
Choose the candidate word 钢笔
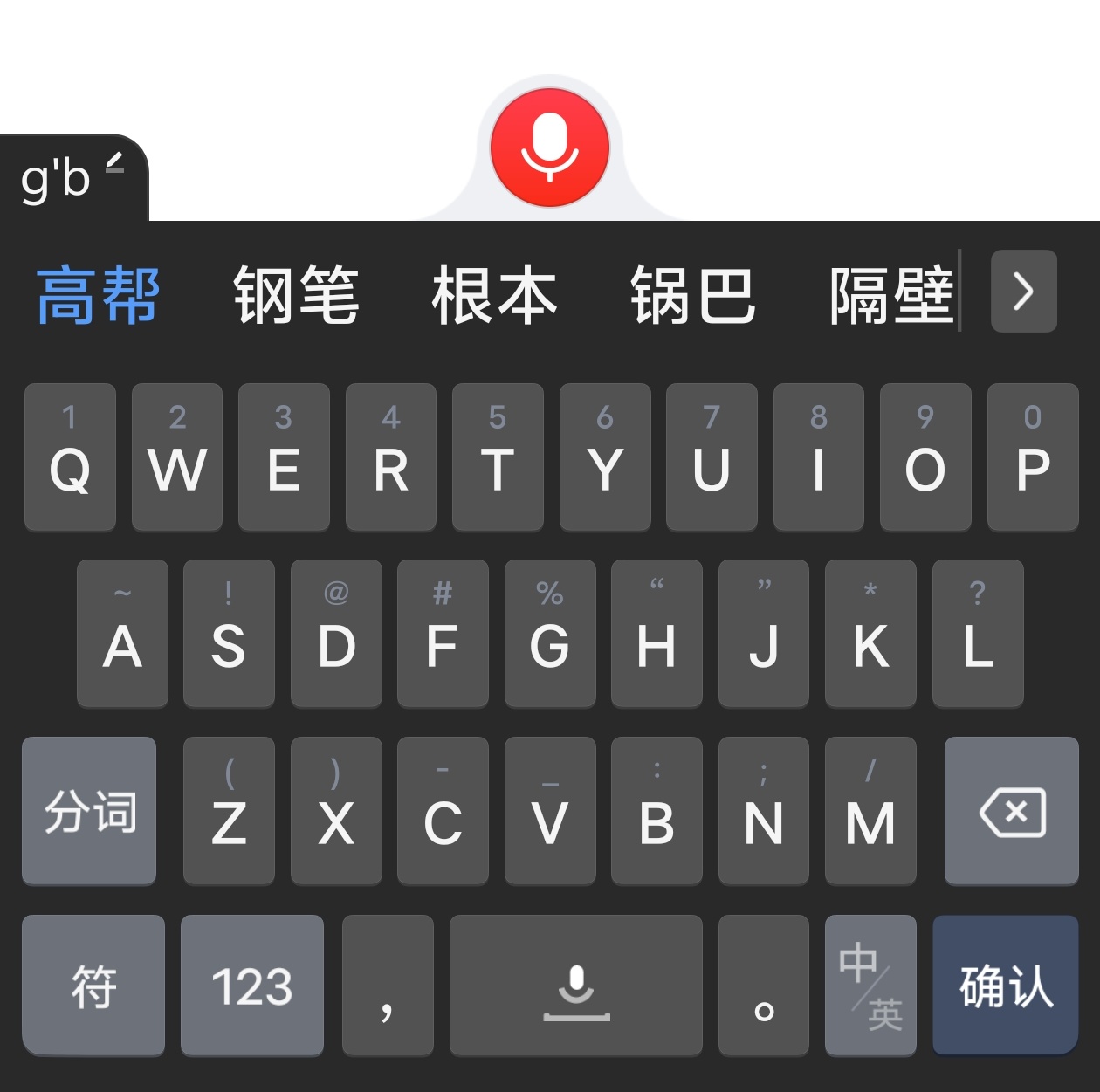296,295
